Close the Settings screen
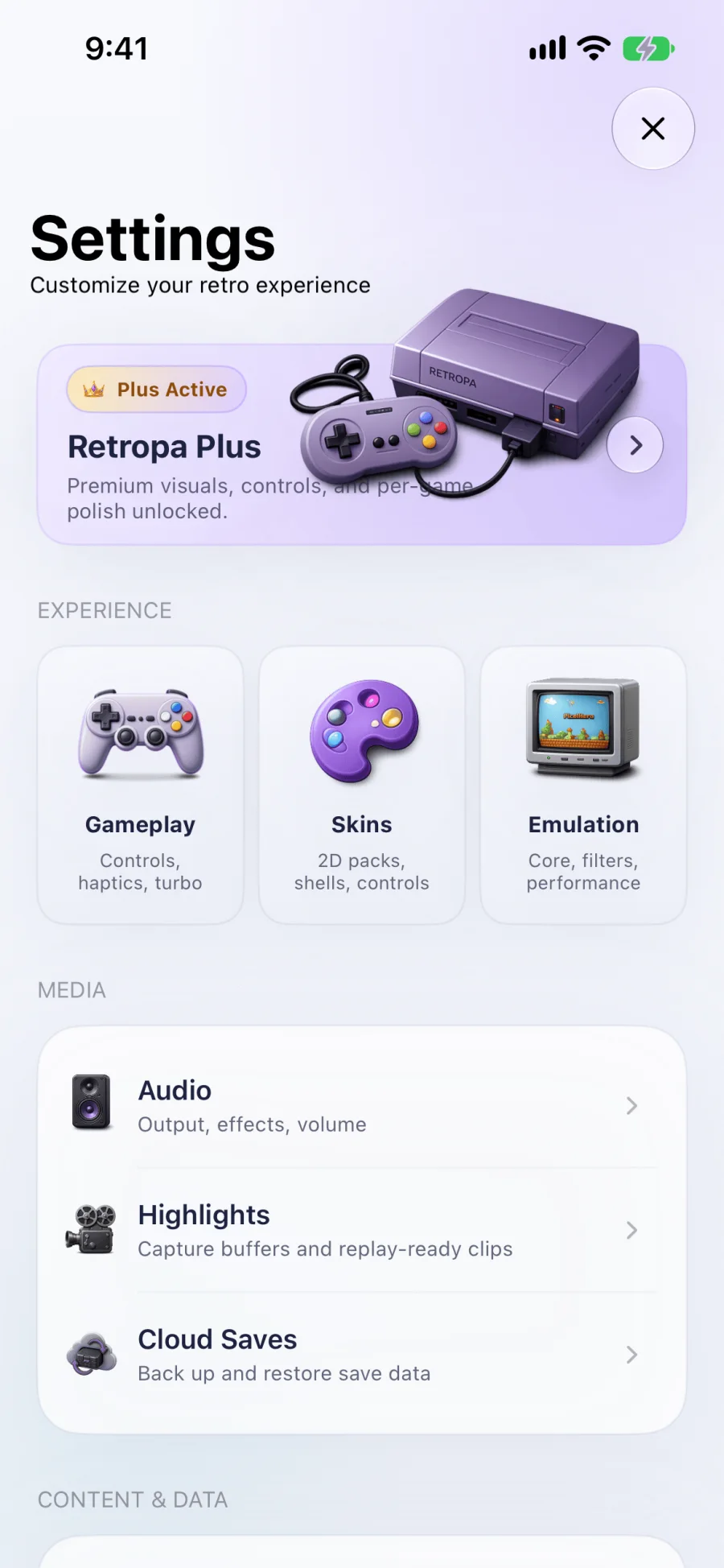Screen dimensions: 724x1568 pos(653,129)
